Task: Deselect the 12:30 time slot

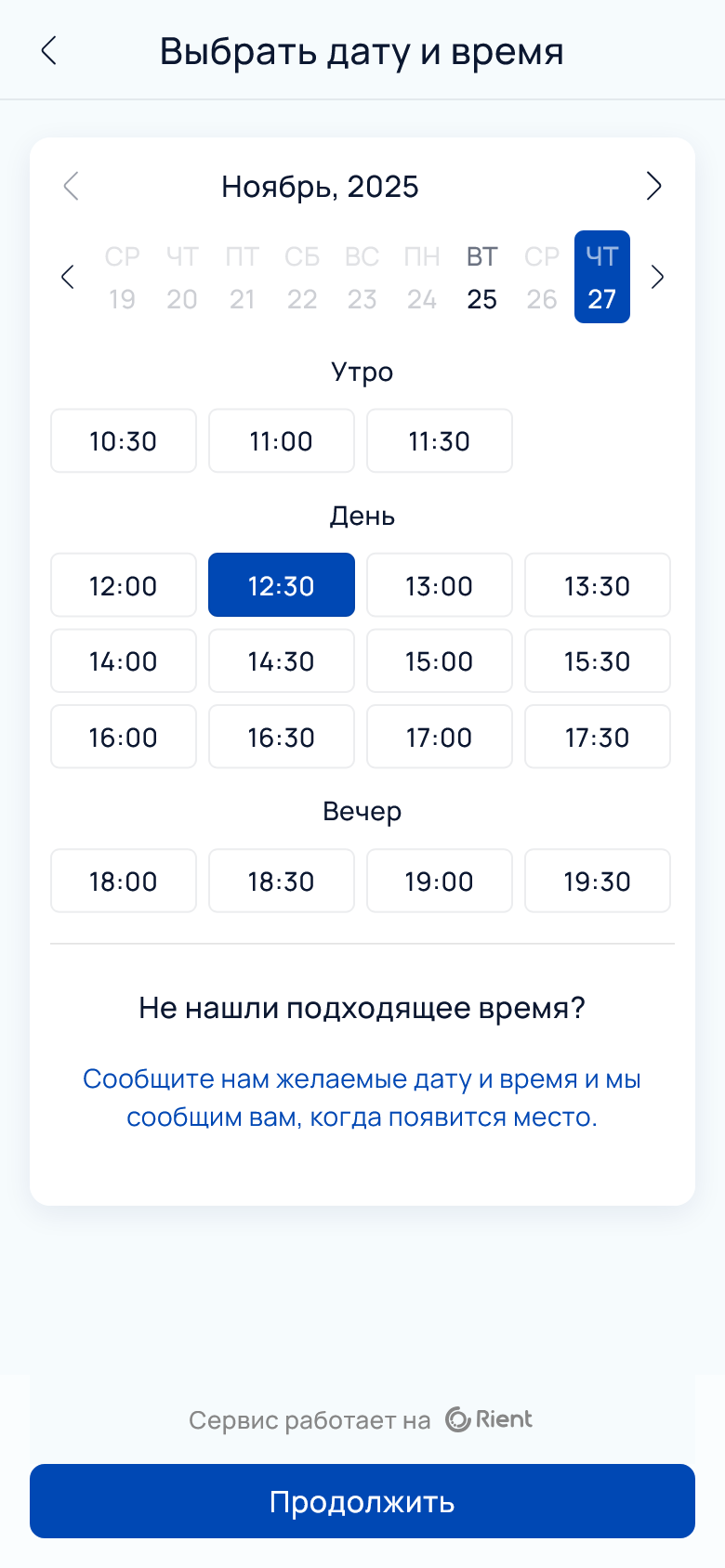Action: [282, 585]
